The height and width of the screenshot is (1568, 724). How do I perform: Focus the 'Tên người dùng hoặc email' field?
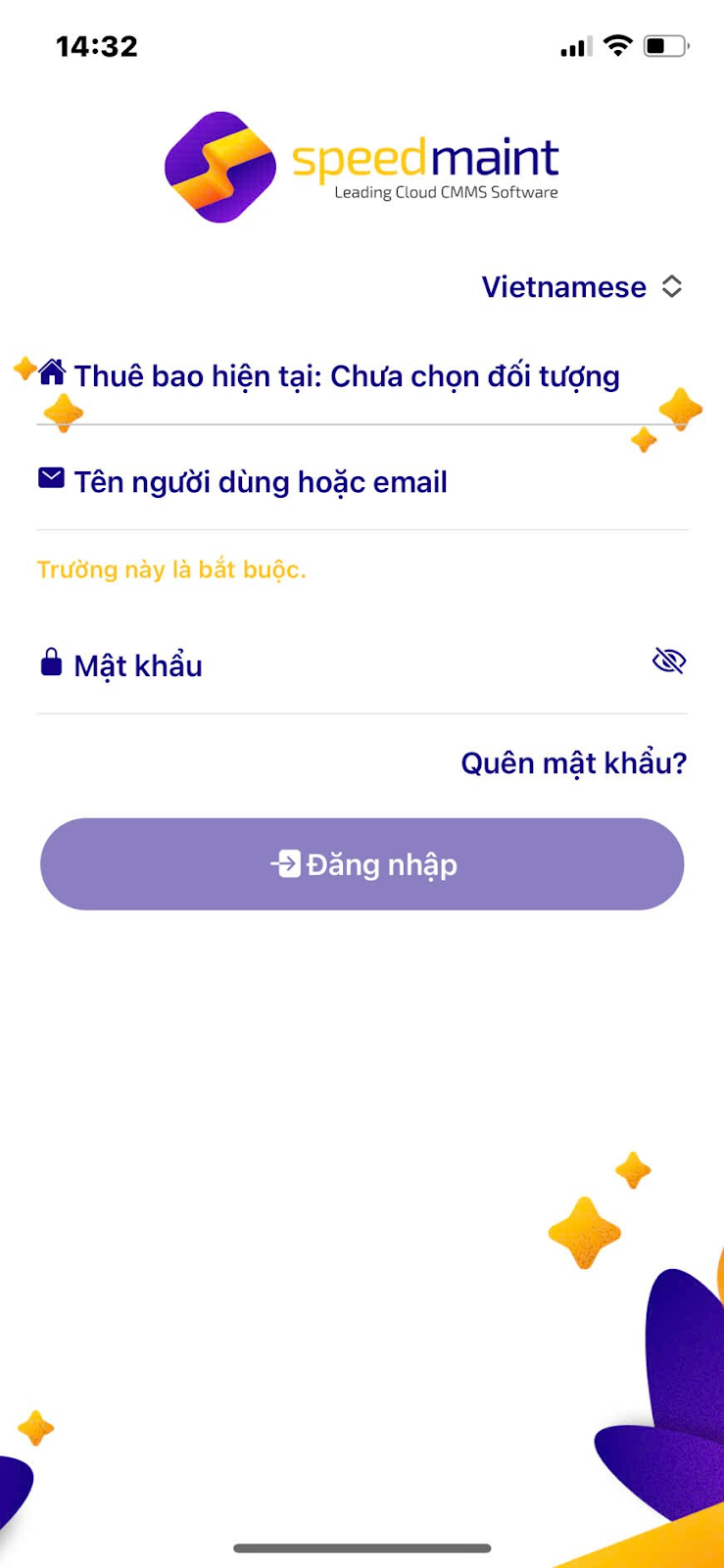point(362,482)
